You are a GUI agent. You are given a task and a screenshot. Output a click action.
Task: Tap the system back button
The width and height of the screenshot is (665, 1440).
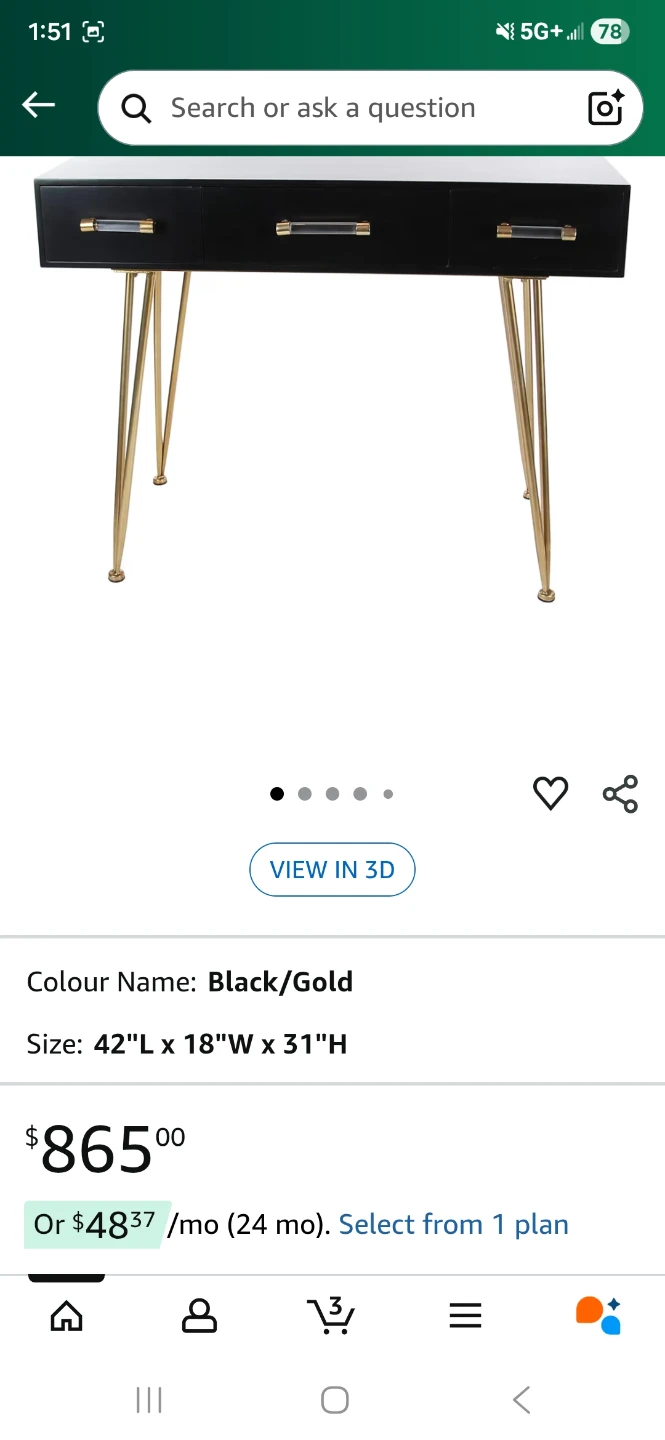pyautogui.click(x=521, y=1400)
